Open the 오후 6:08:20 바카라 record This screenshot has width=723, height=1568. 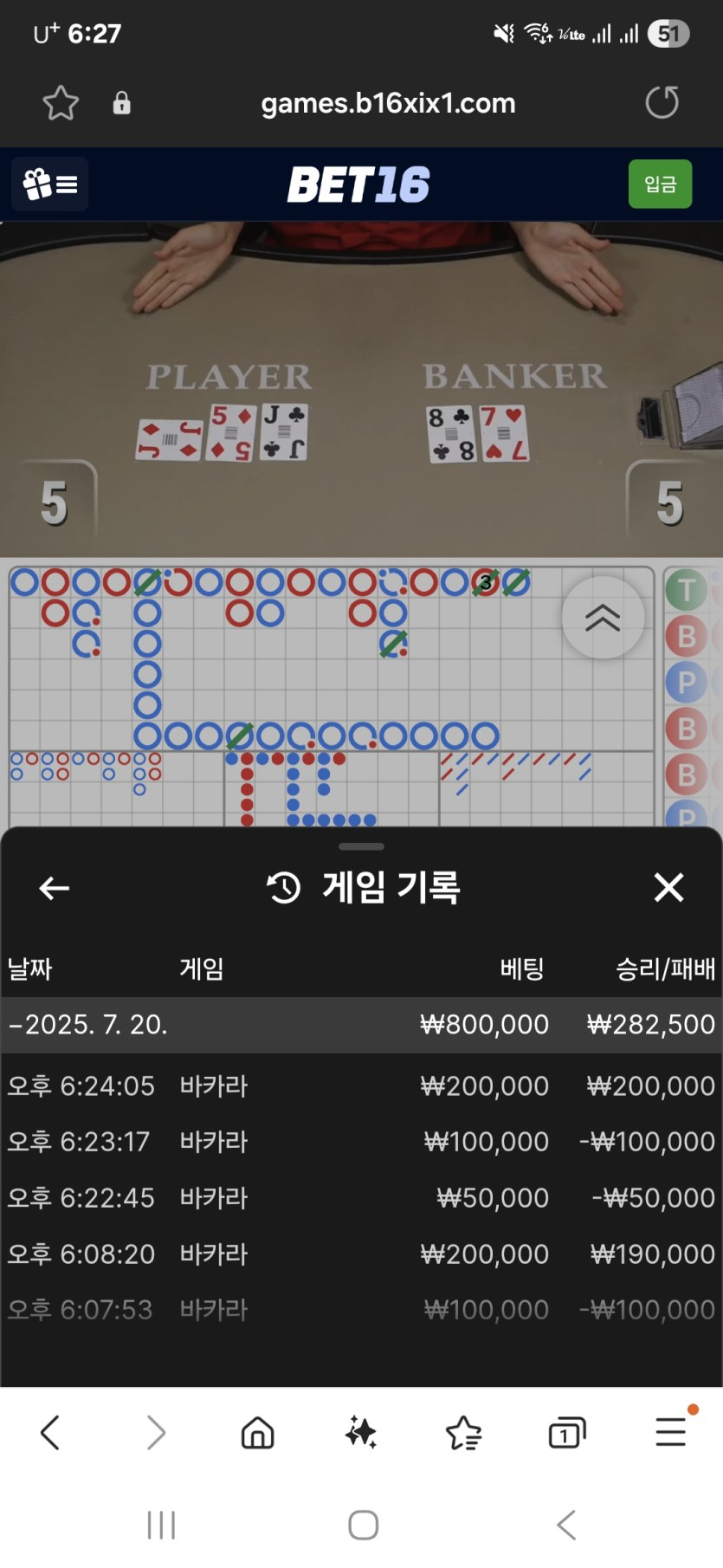(361, 1254)
